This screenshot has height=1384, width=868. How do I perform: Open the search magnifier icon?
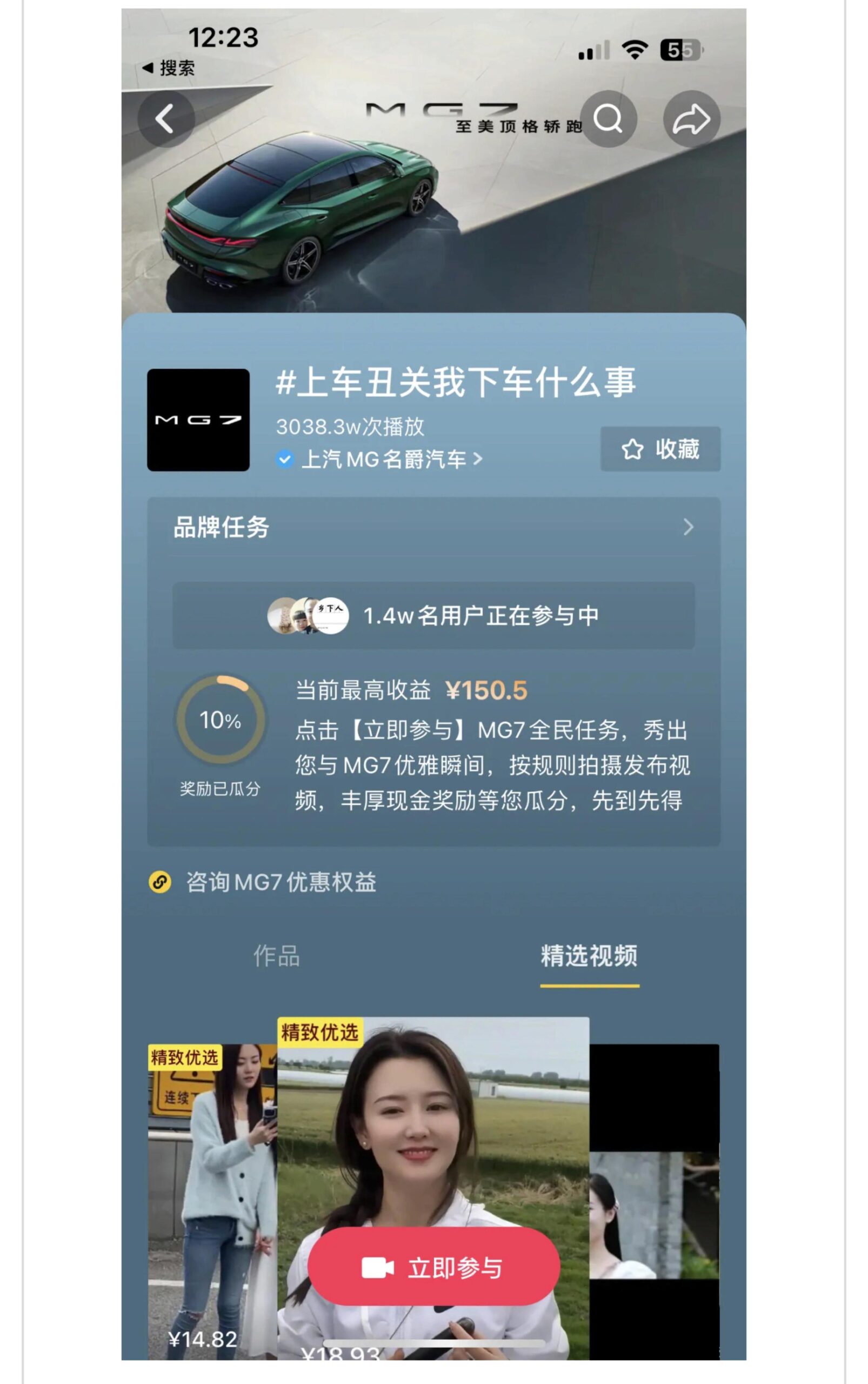608,119
